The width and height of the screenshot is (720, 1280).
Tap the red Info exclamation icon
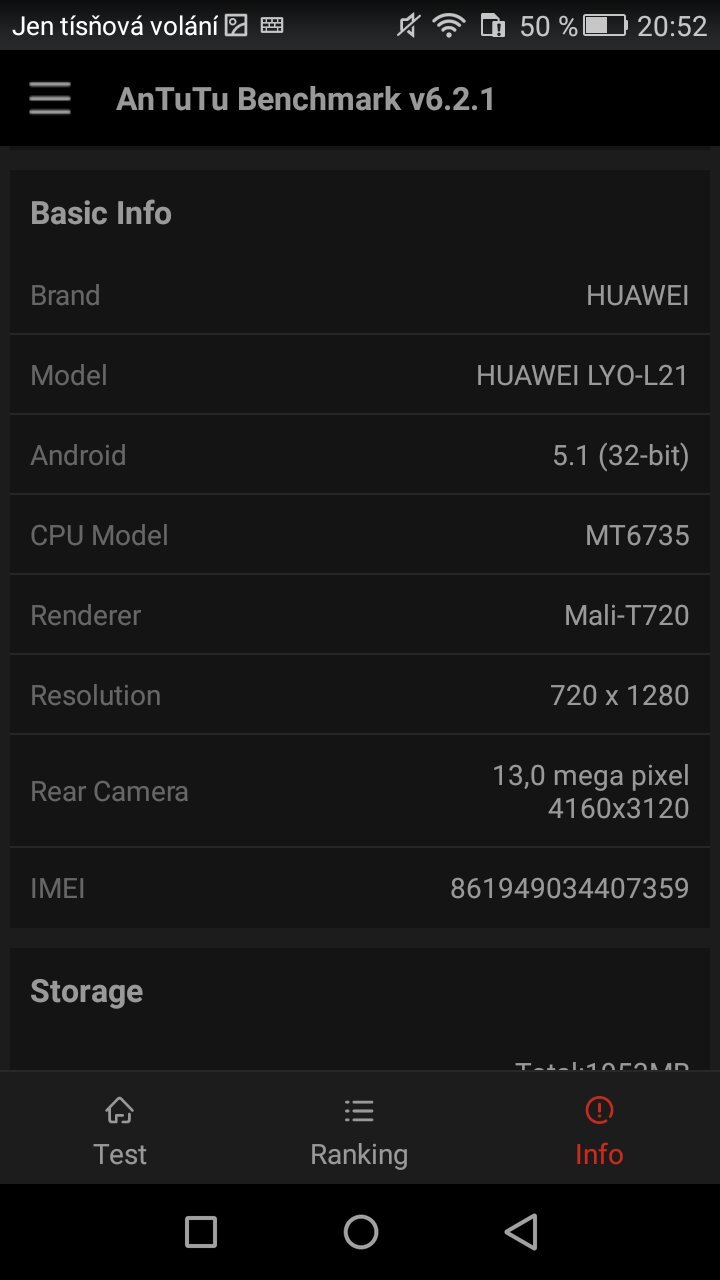coord(597,1110)
